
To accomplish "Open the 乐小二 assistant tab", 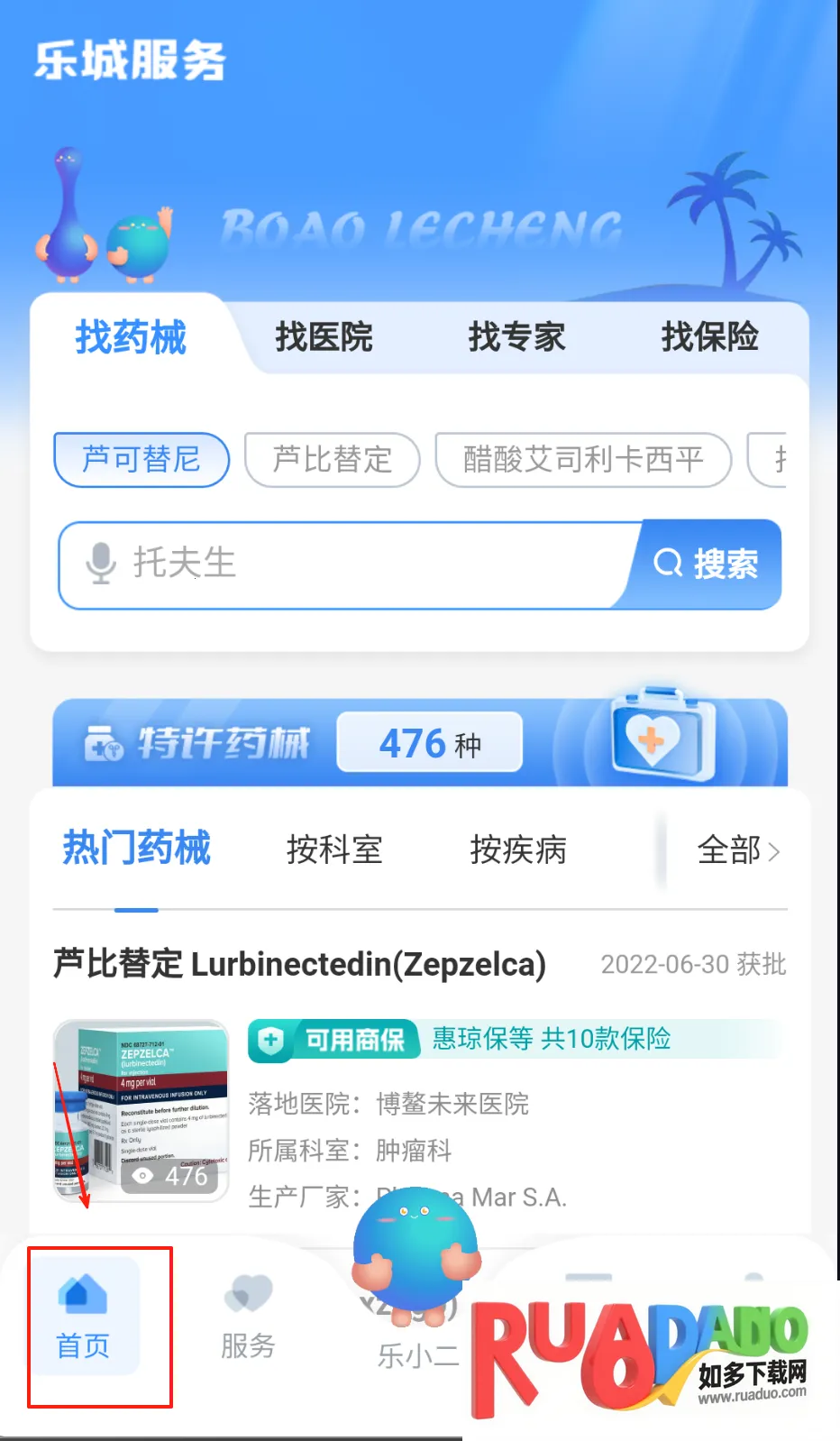I will pyautogui.click(x=416, y=1326).
